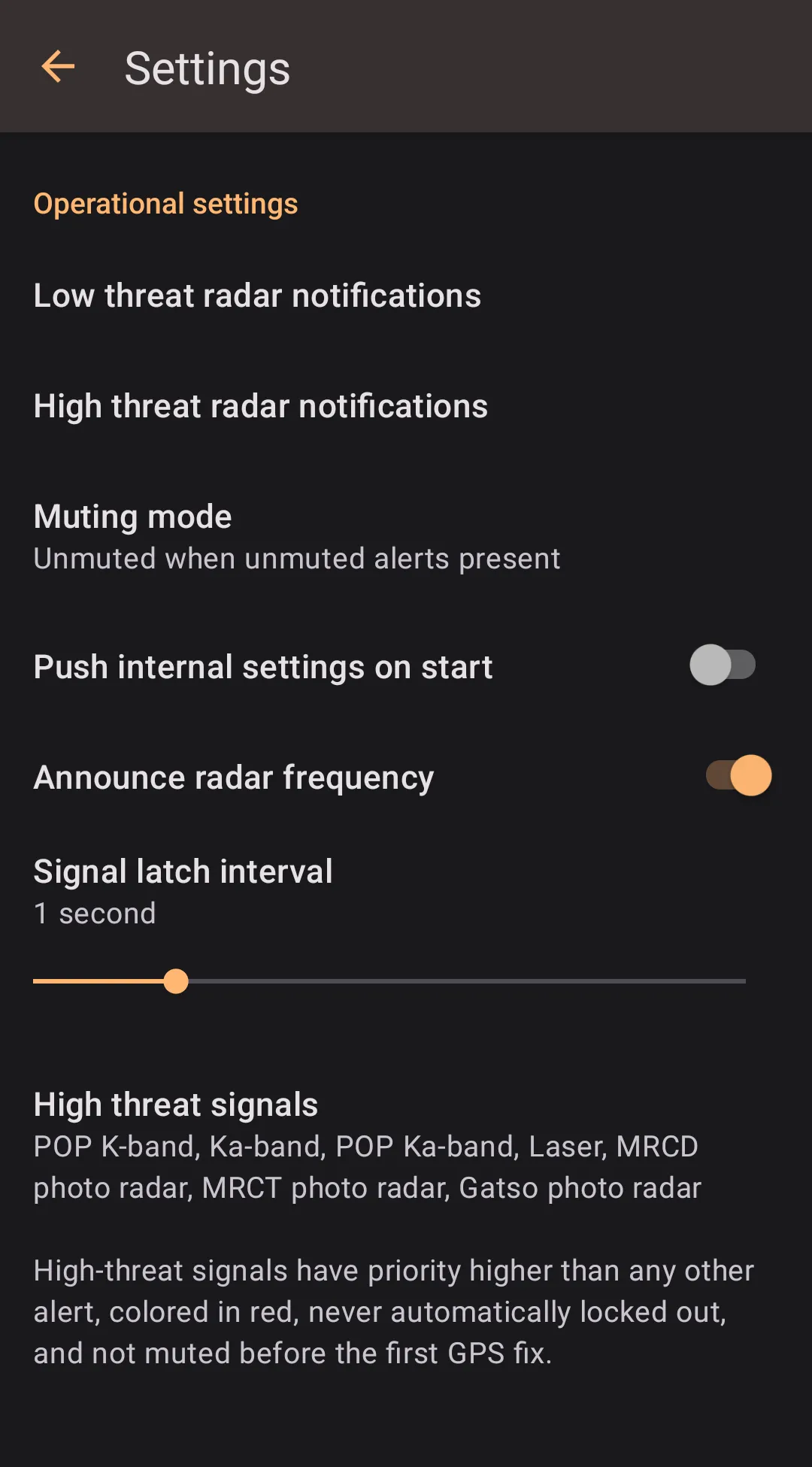Screen dimensions: 812x1467
Task: Go back from Settings
Action: point(58,68)
